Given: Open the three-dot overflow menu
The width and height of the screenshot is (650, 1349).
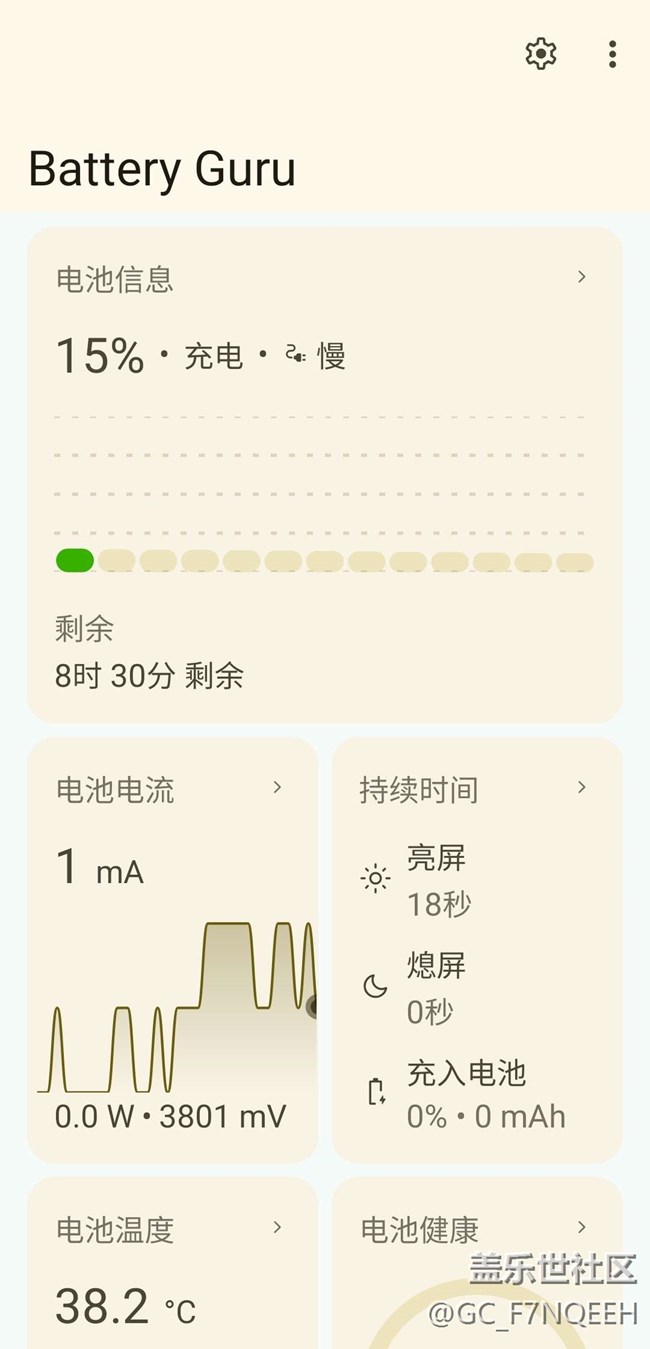Looking at the screenshot, I should [x=612, y=54].
